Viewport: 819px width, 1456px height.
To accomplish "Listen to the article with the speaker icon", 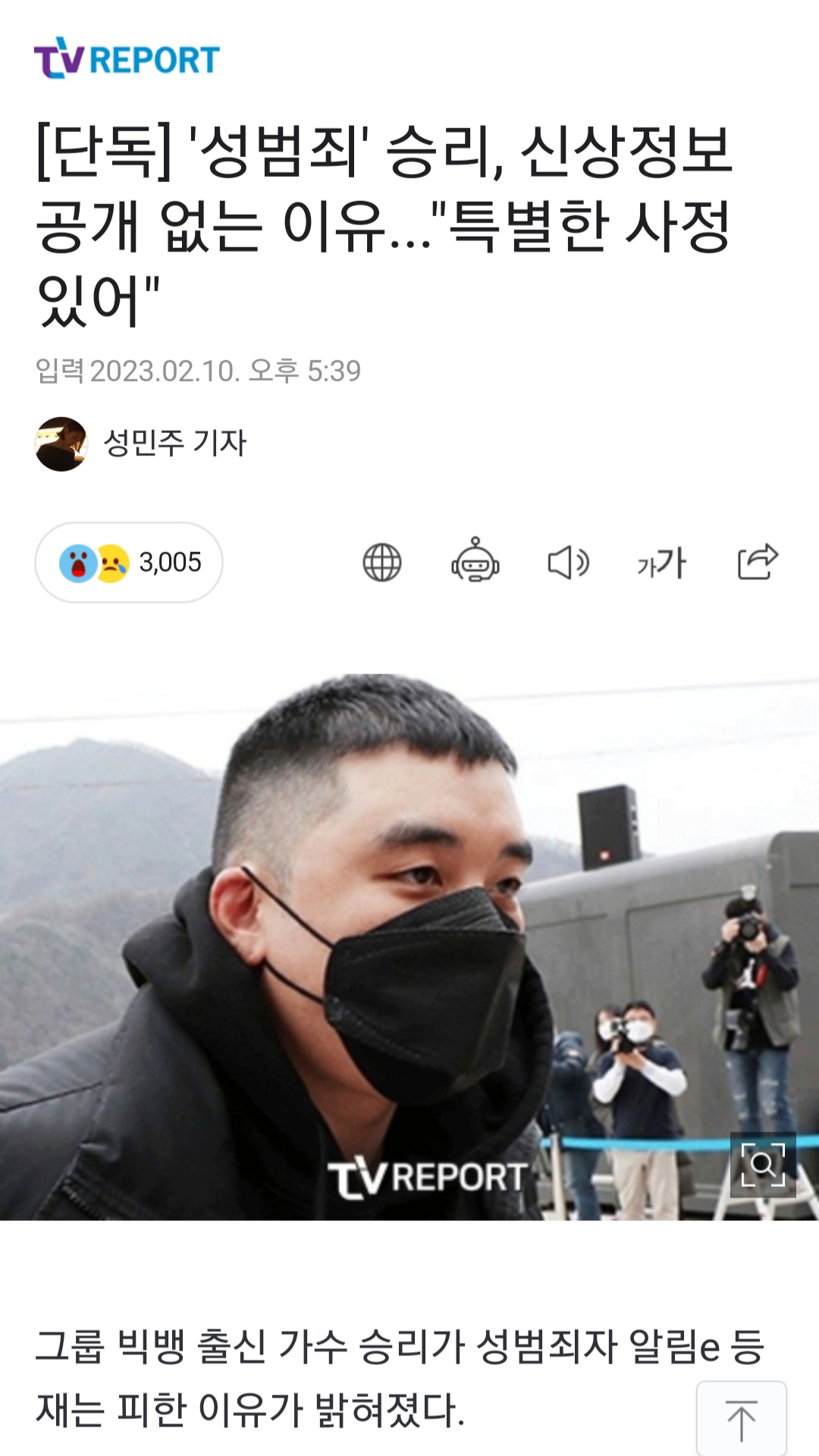I will coord(568,563).
